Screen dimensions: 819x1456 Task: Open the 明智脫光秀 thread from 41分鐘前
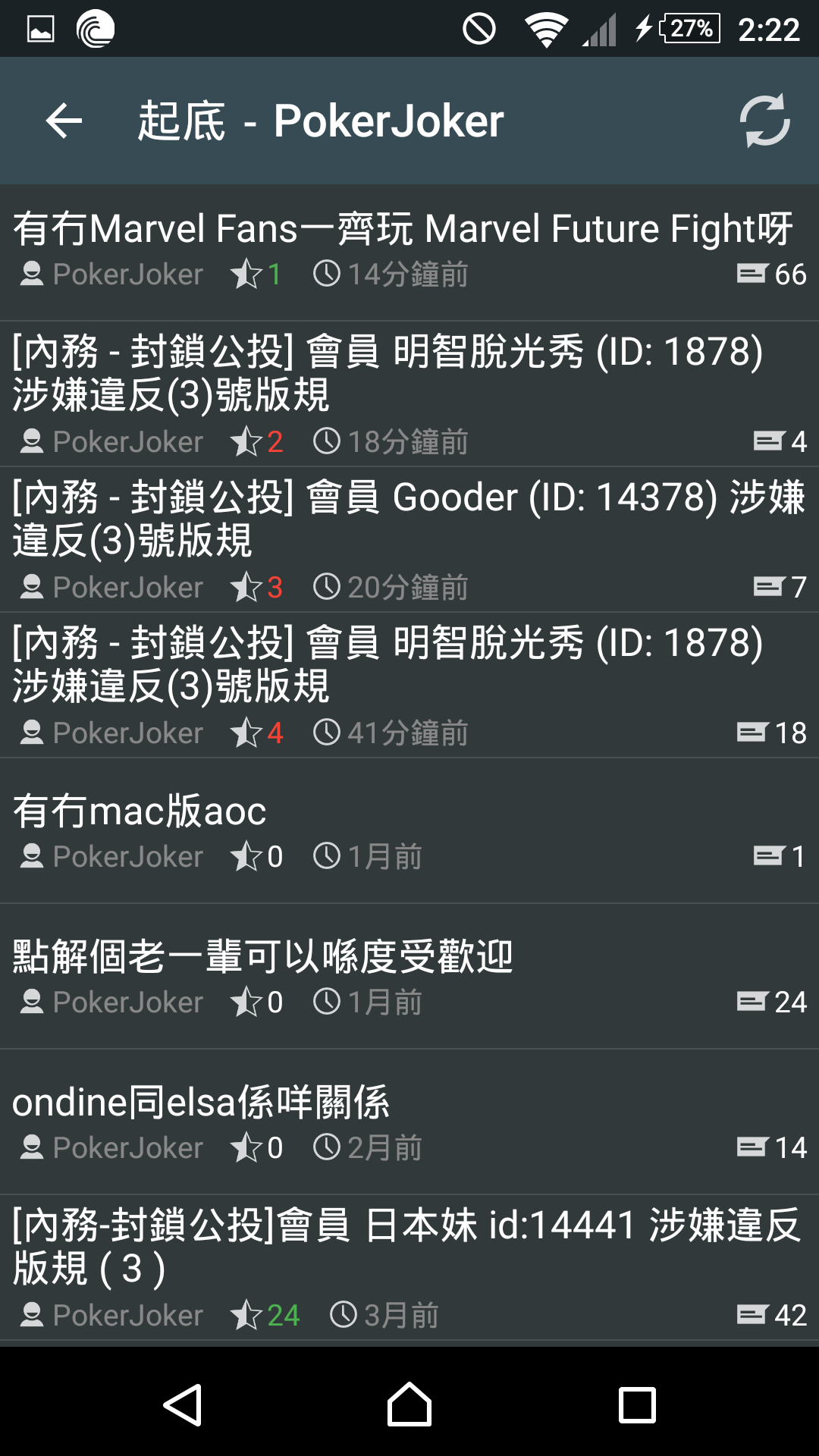(x=387, y=664)
